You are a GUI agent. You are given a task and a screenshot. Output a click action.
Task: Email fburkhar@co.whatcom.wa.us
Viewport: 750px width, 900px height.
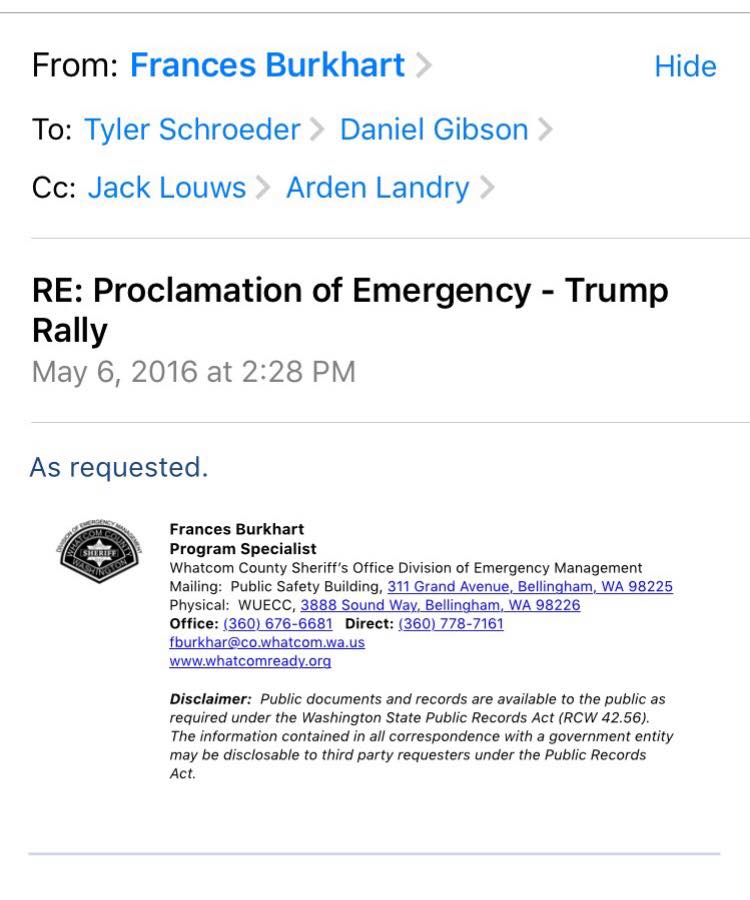[267, 642]
